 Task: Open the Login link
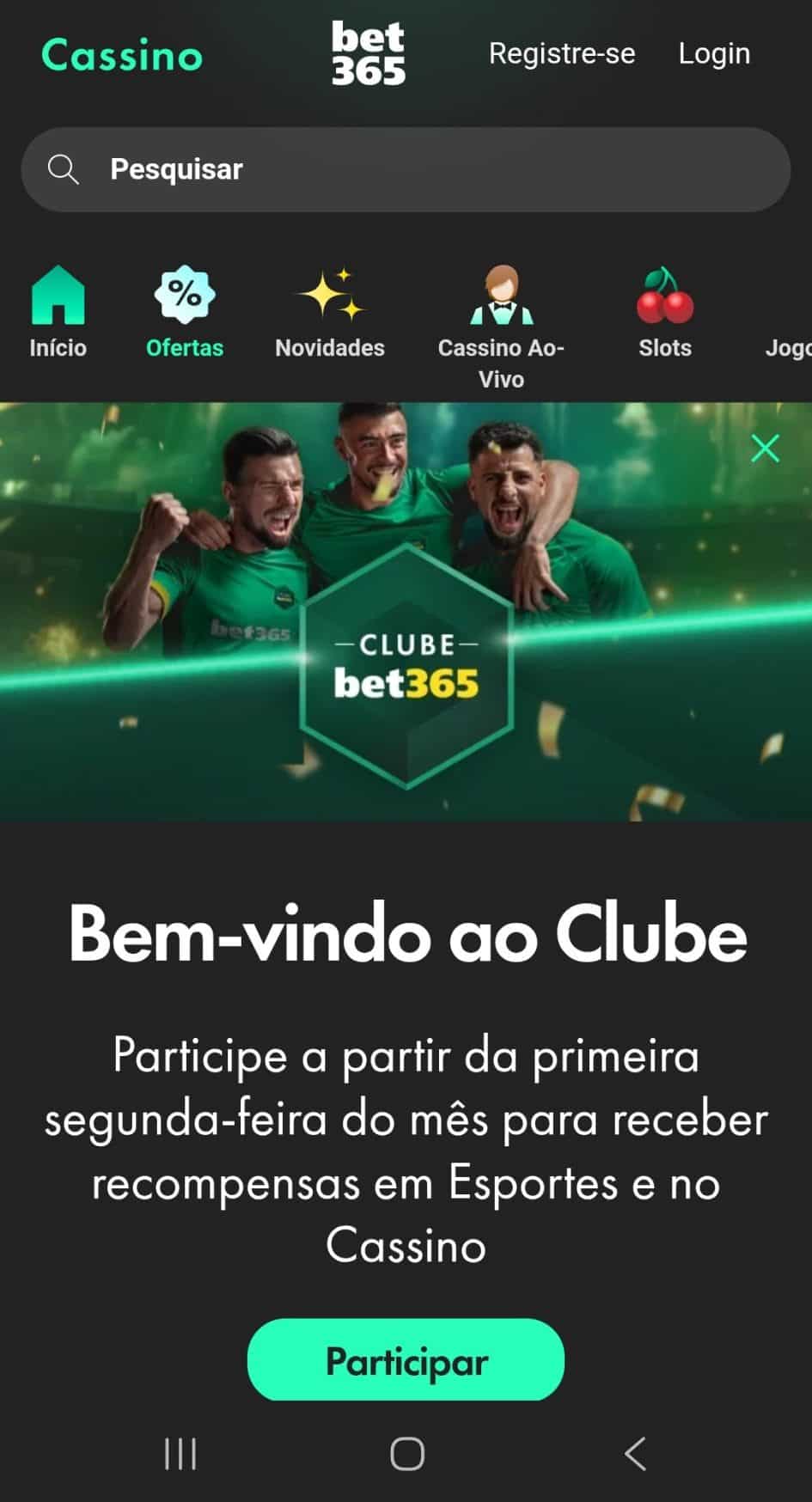point(713,53)
